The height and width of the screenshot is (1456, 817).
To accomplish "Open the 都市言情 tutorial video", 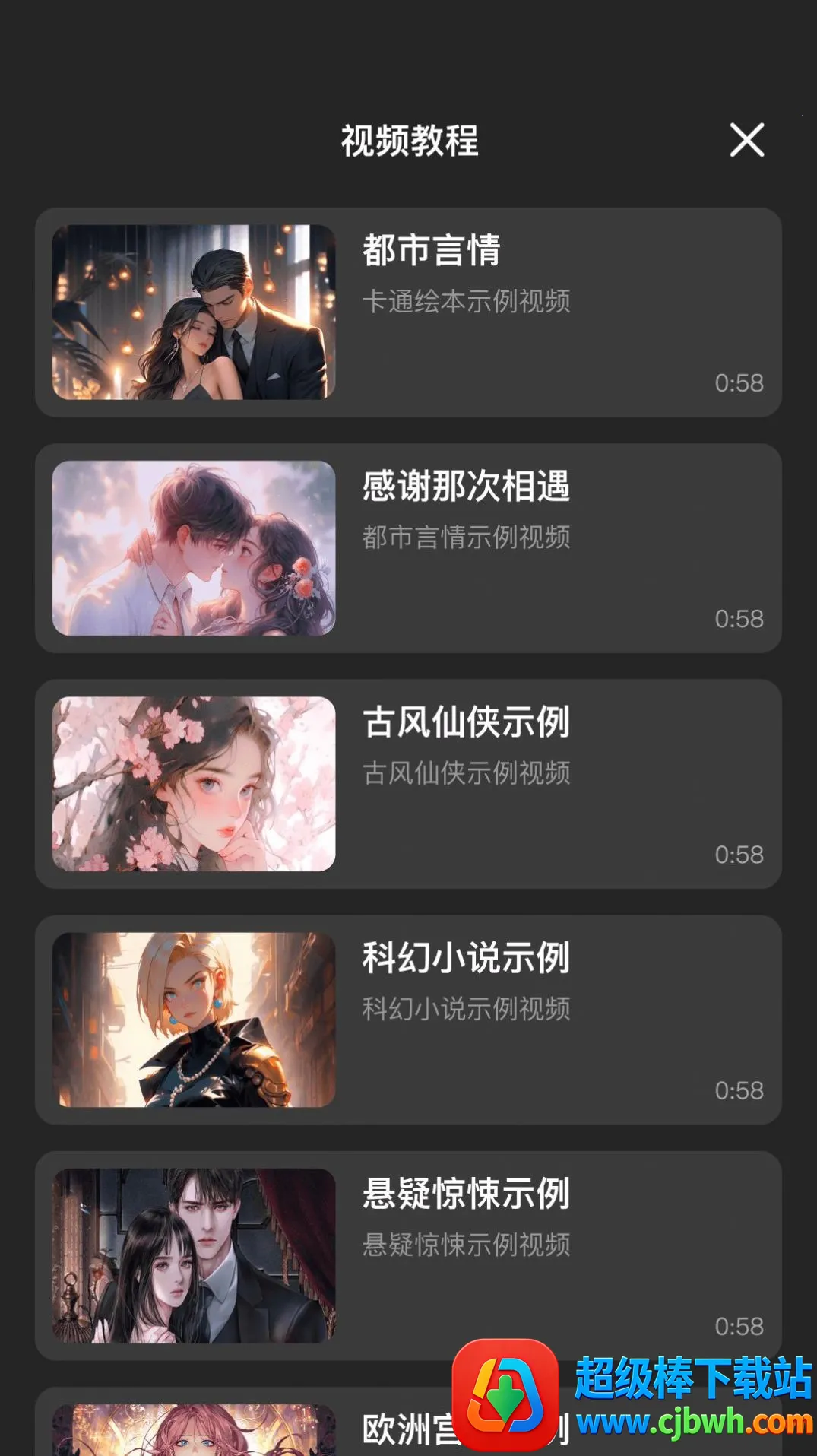I will tap(408, 312).
